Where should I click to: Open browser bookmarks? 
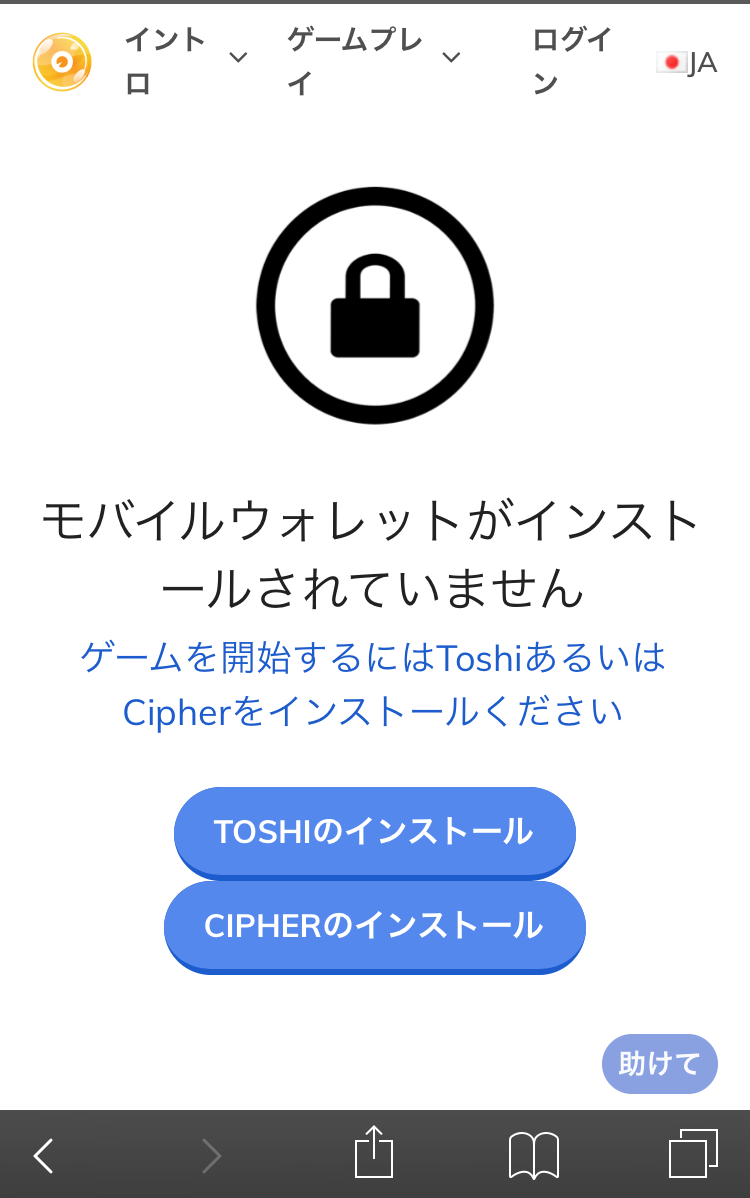(x=533, y=1155)
